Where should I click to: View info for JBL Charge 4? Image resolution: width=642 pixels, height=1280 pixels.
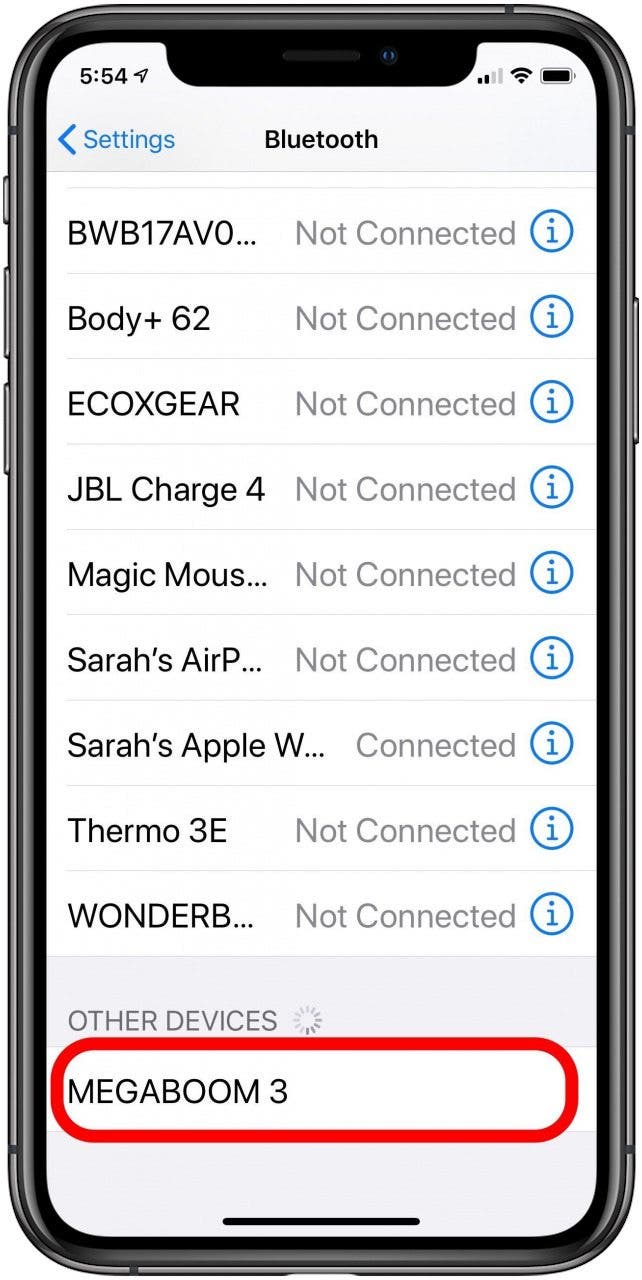[x=551, y=489]
